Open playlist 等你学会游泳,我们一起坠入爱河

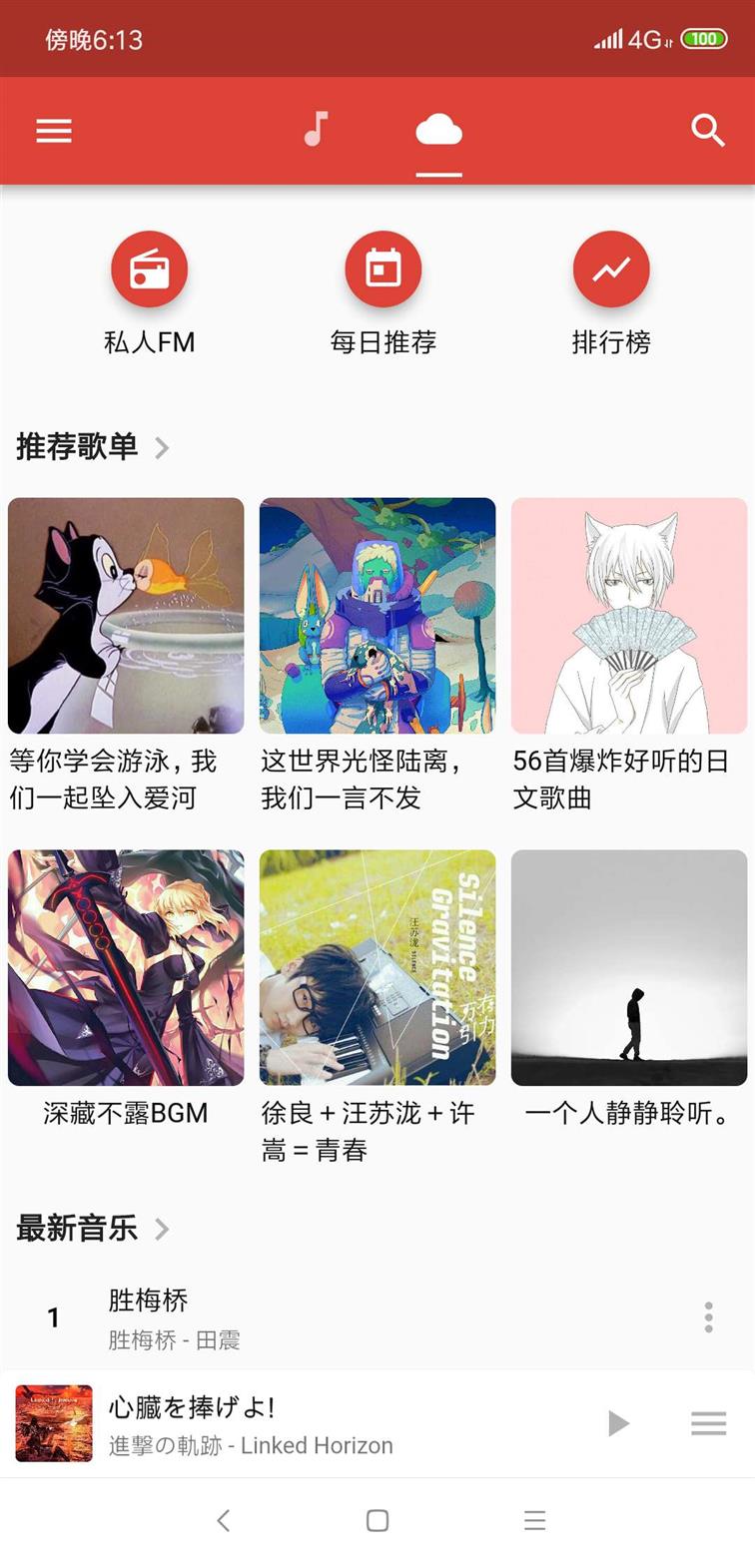tap(126, 616)
